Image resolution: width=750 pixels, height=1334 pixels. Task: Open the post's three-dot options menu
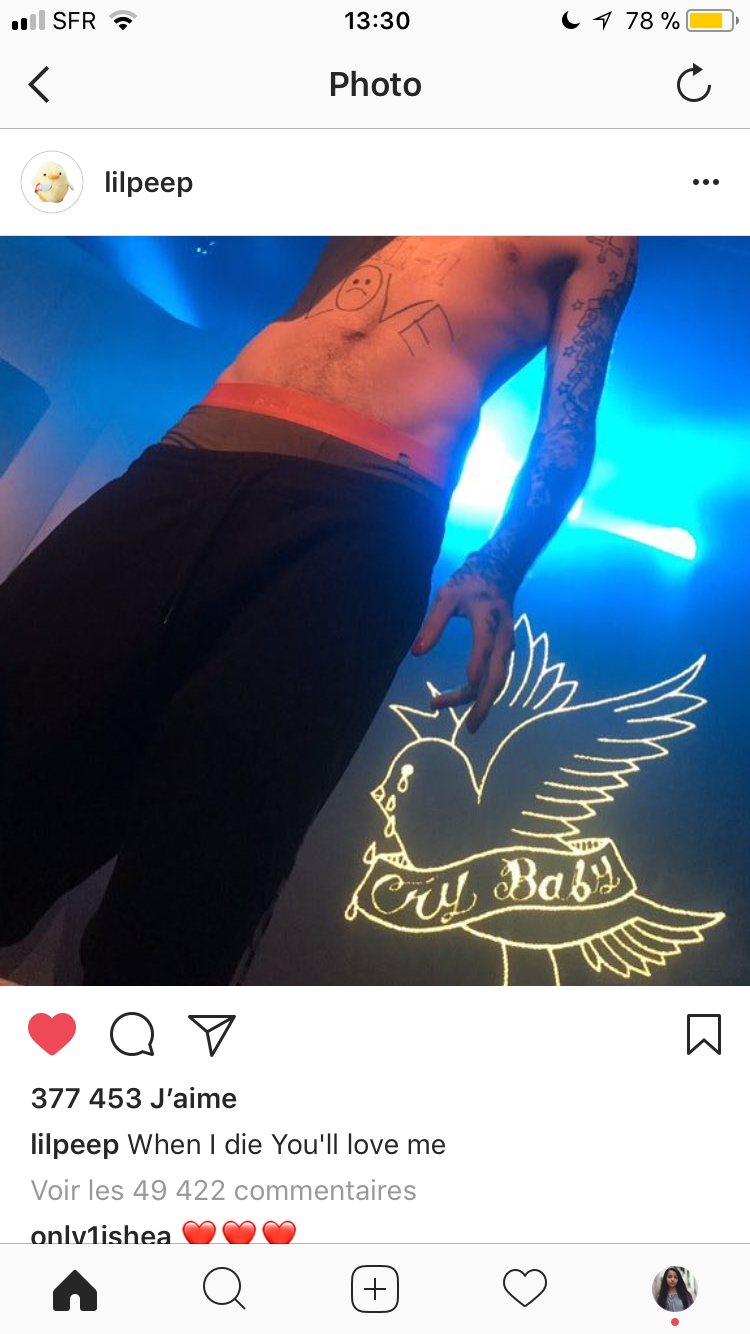705,182
